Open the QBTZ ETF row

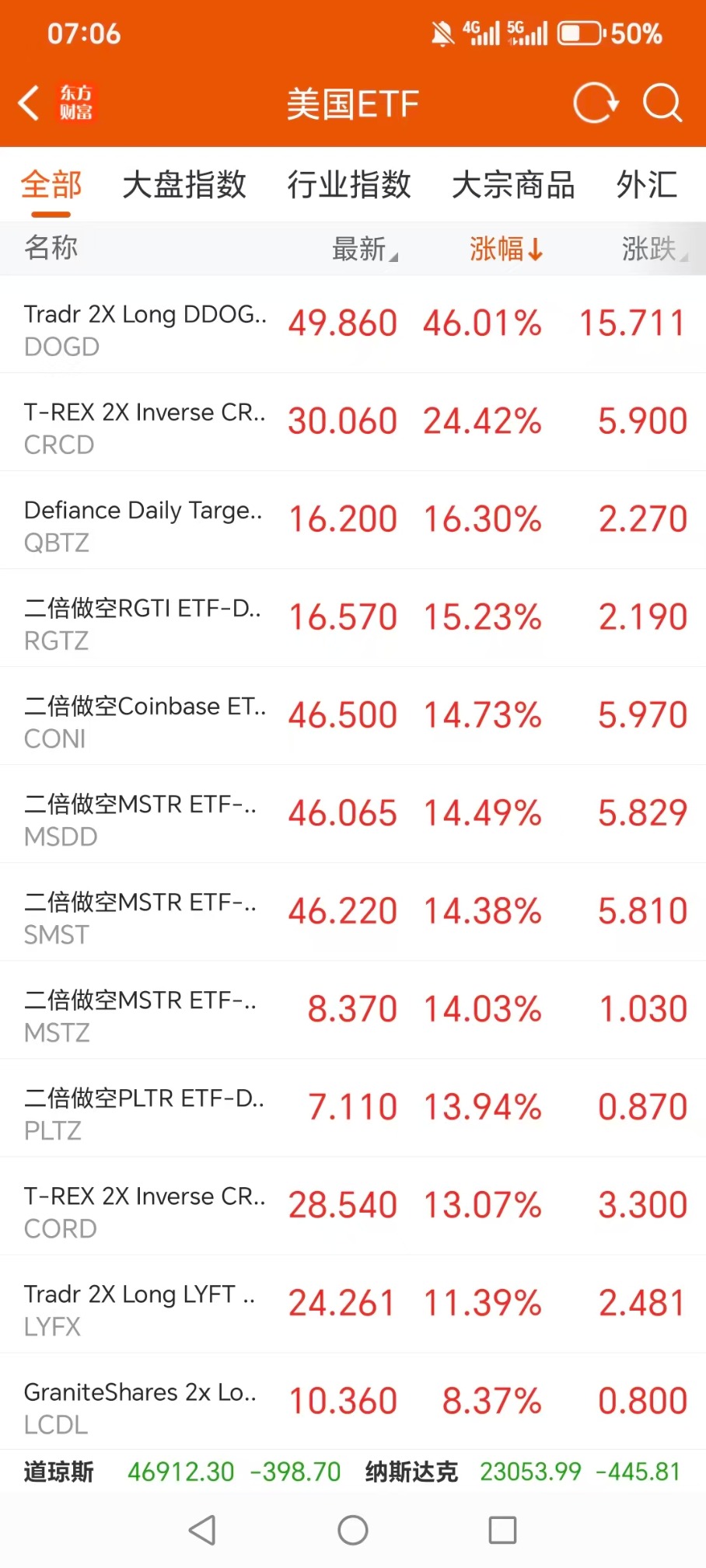tap(353, 521)
